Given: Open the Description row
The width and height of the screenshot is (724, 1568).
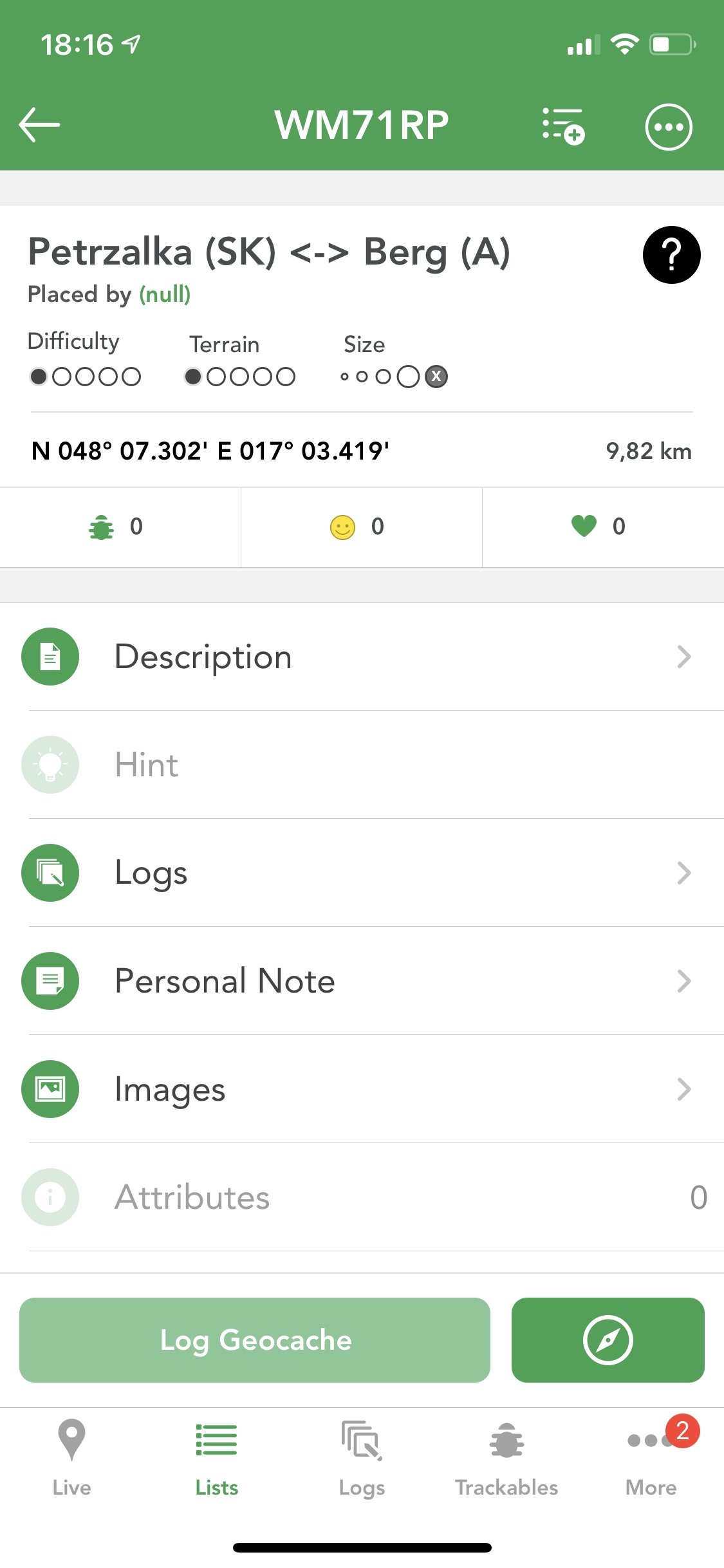Looking at the screenshot, I should pyautogui.click(x=362, y=657).
